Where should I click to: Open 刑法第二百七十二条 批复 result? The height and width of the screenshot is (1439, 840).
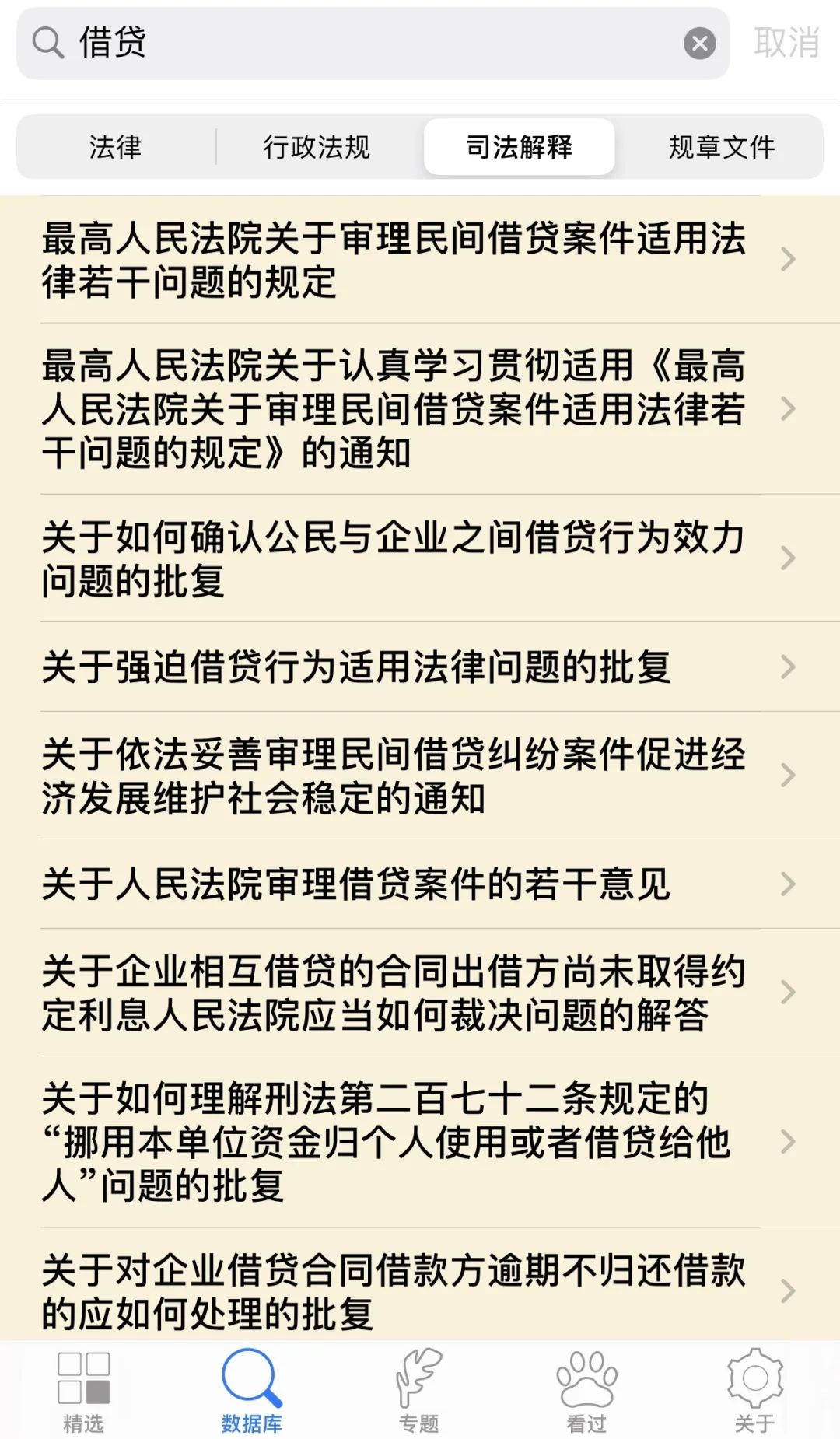393,1142
